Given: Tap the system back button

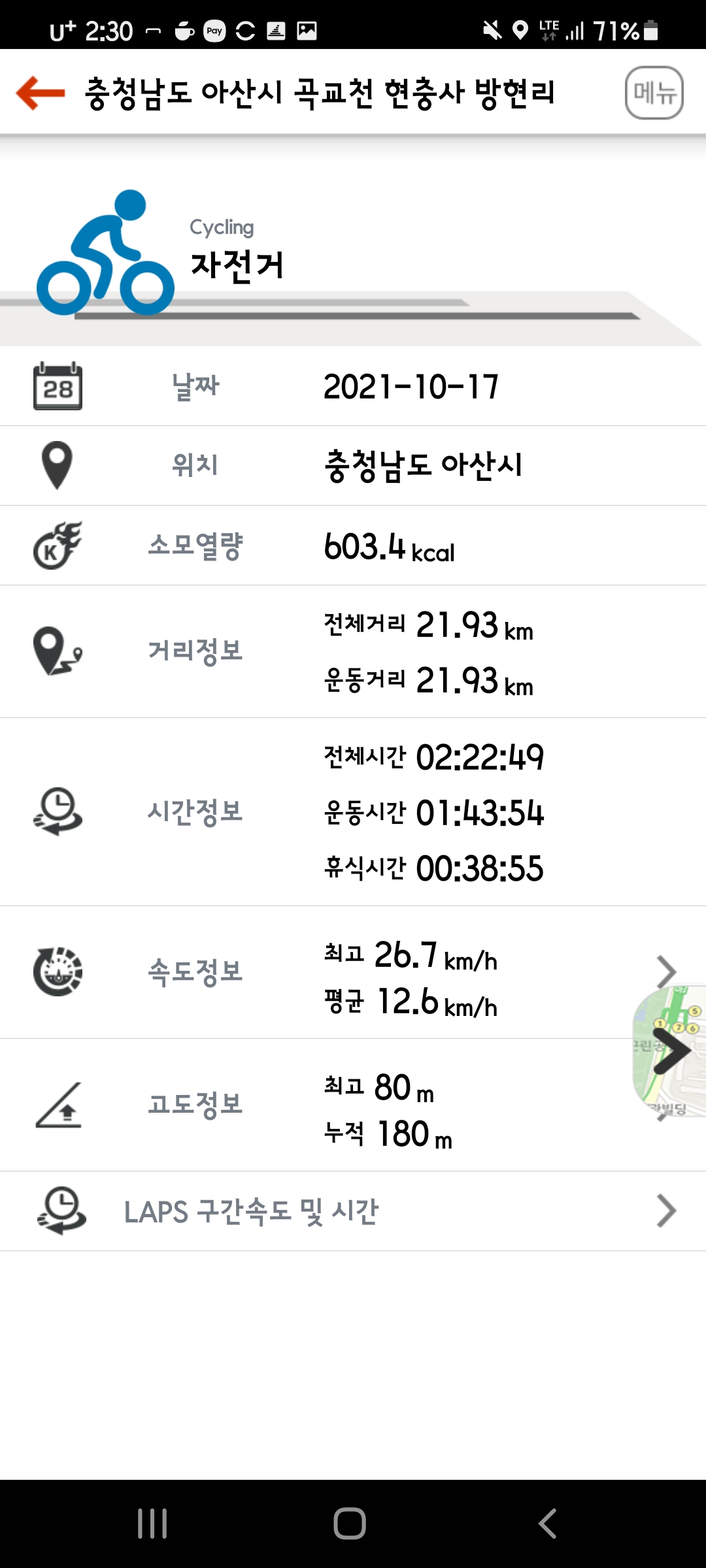Looking at the screenshot, I should click(548, 1524).
